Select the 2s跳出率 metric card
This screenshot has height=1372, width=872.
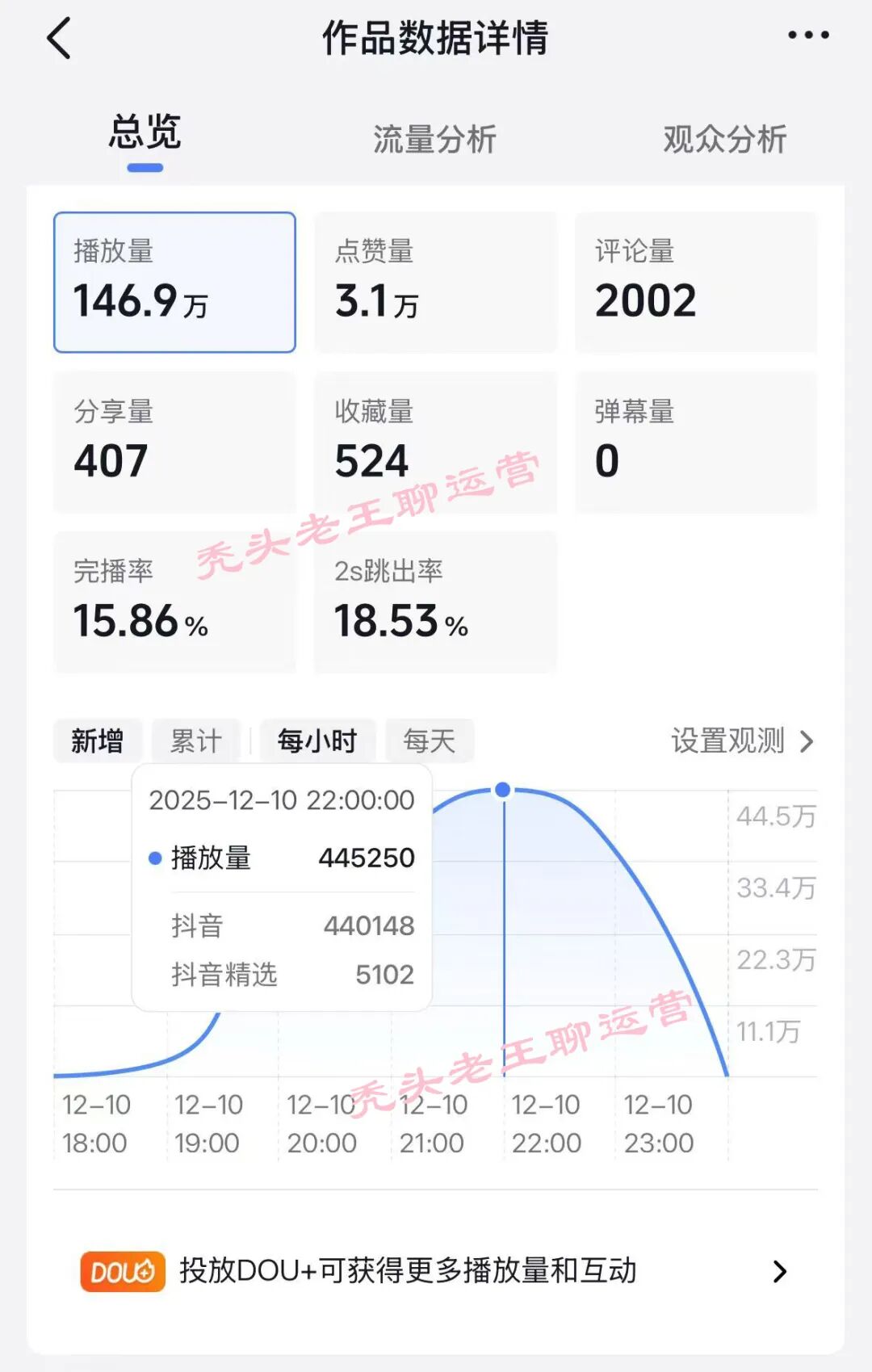point(435,602)
